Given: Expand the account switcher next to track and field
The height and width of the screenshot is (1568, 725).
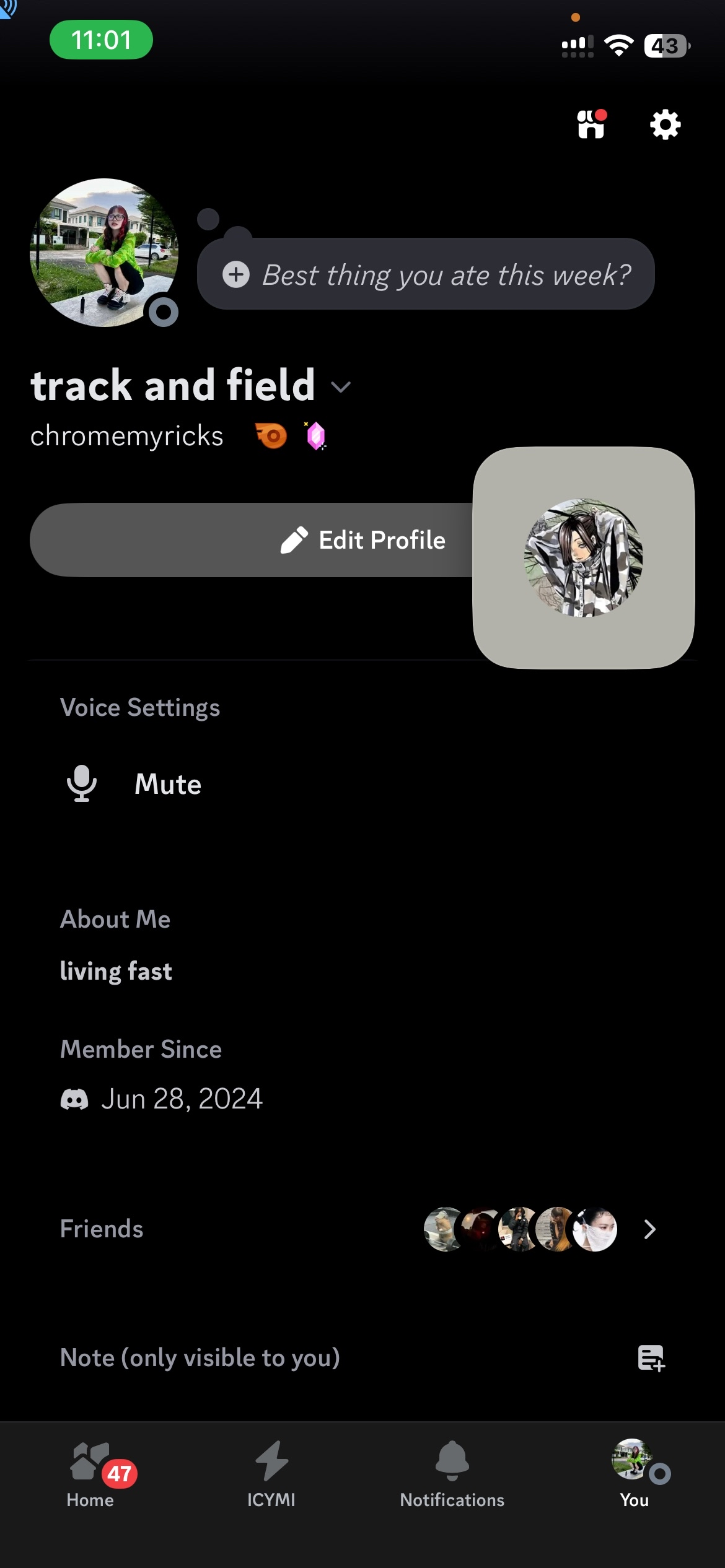Looking at the screenshot, I should (341, 388).
